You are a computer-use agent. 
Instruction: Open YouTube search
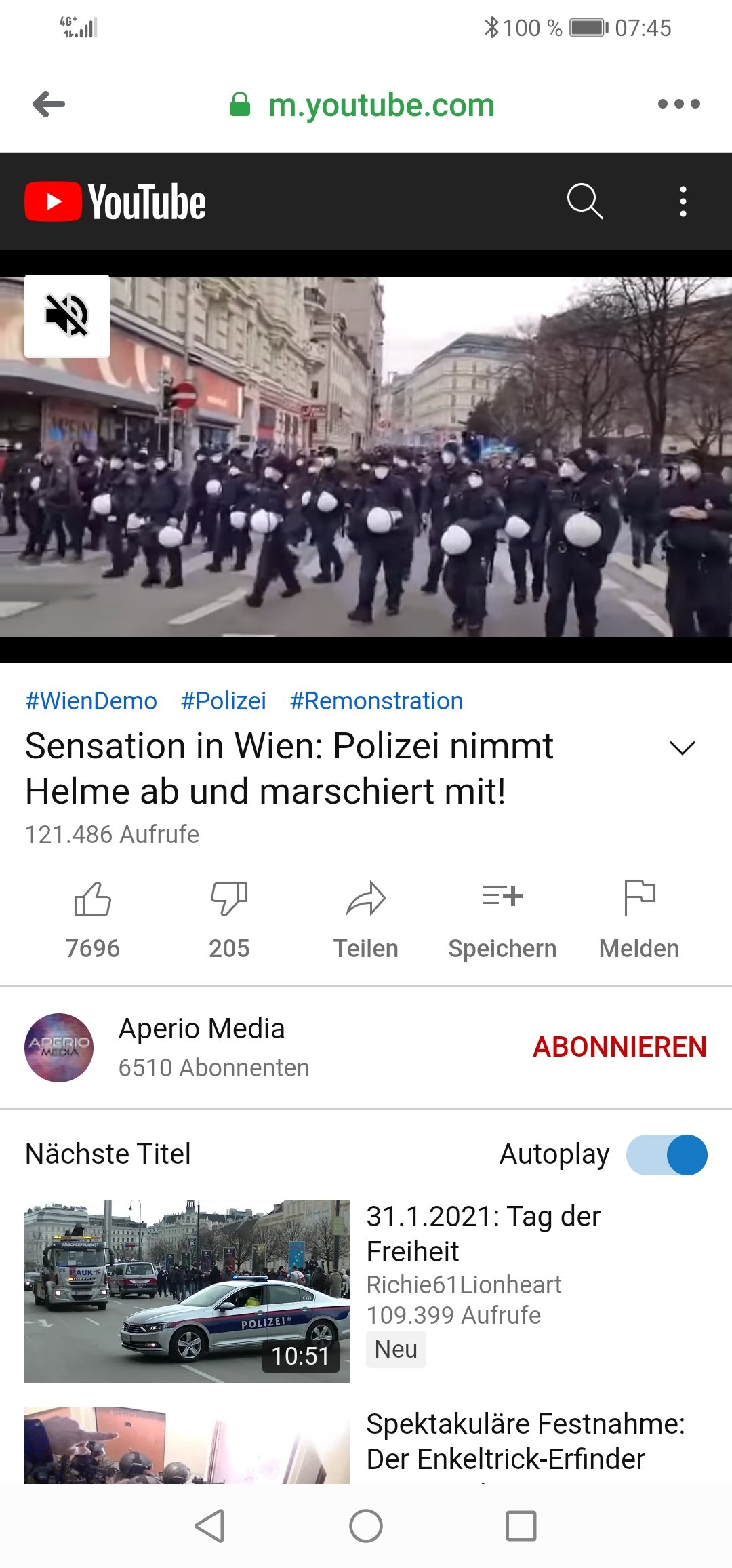point(585,201)
